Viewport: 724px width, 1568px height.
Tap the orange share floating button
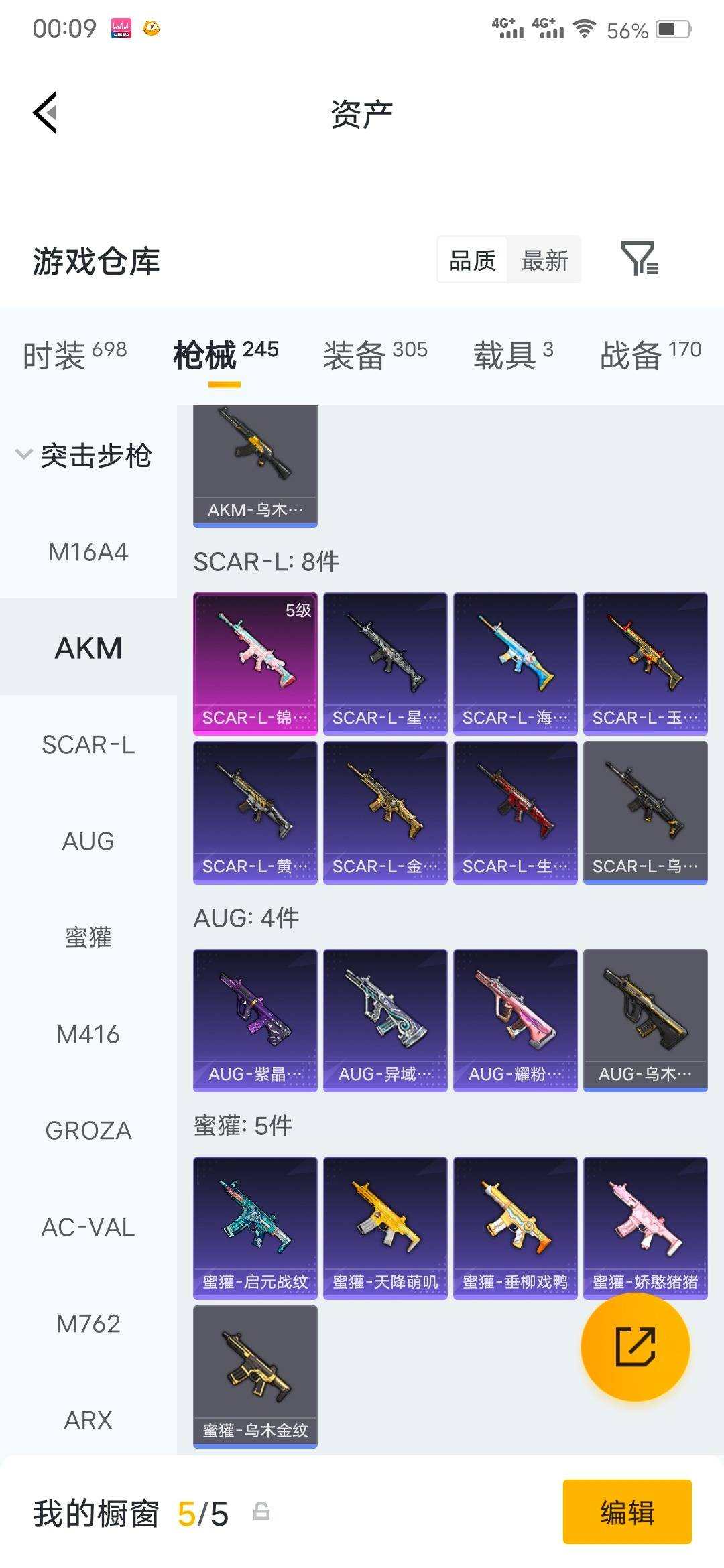coord(635,1347)
